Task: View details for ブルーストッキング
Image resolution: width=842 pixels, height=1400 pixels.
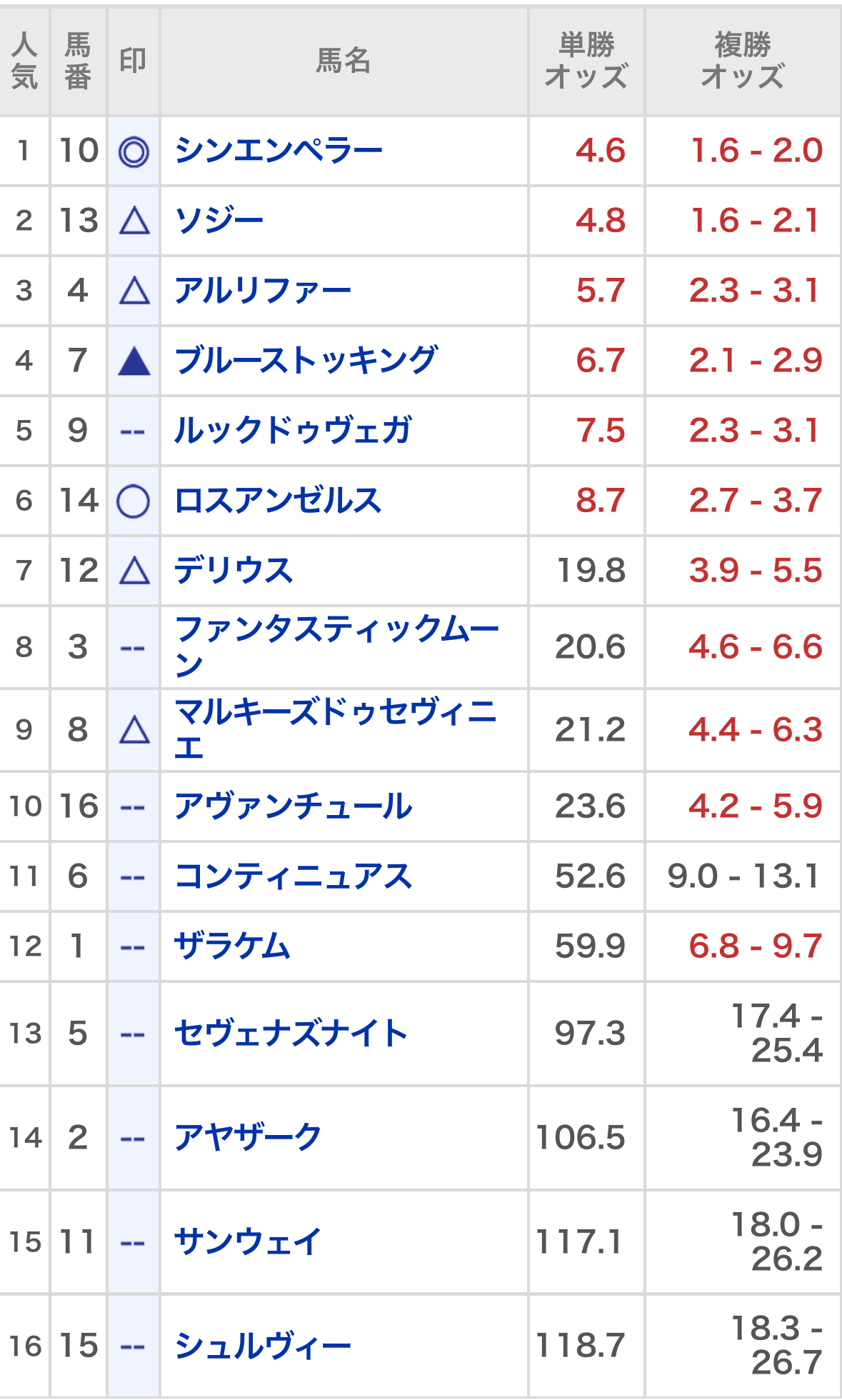Action: (306, 361)
